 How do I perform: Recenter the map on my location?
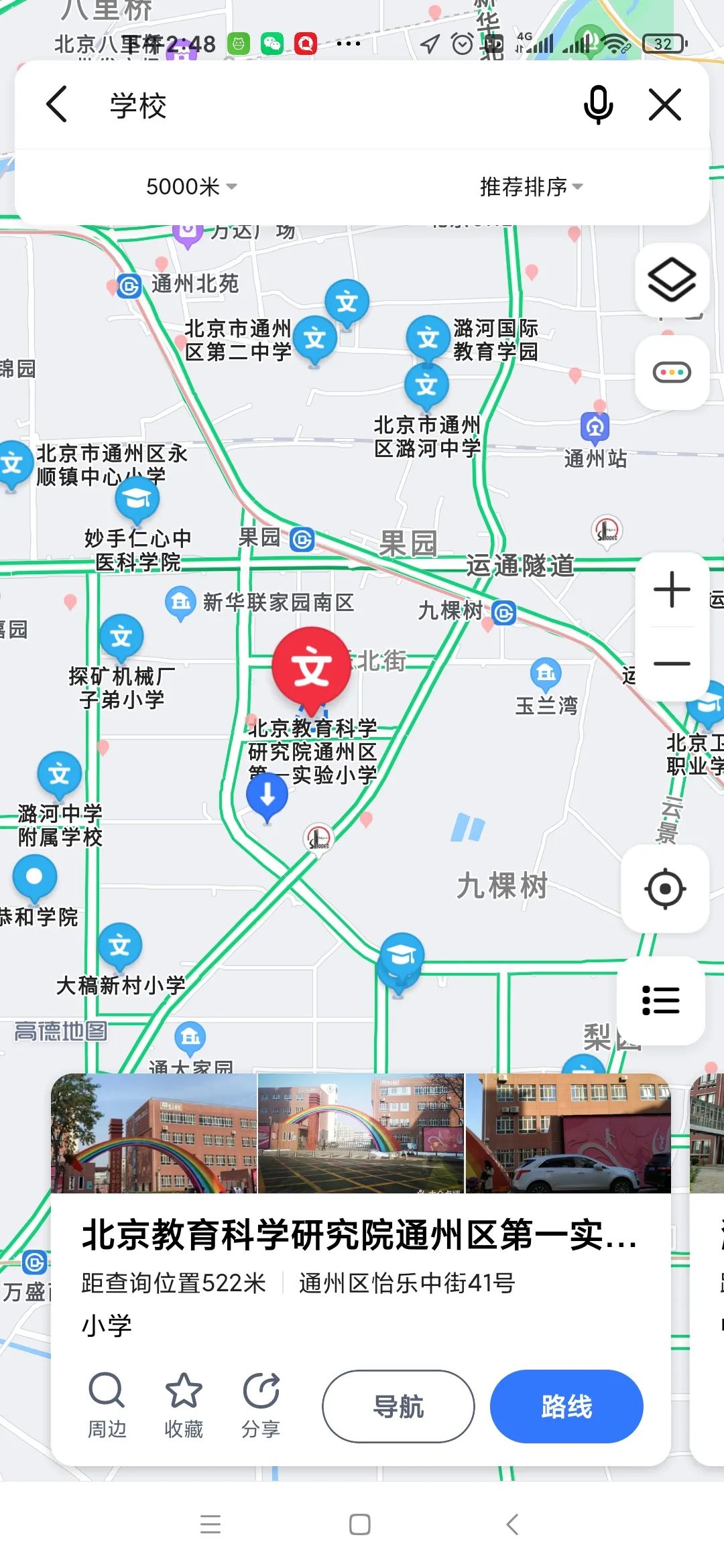665,889
